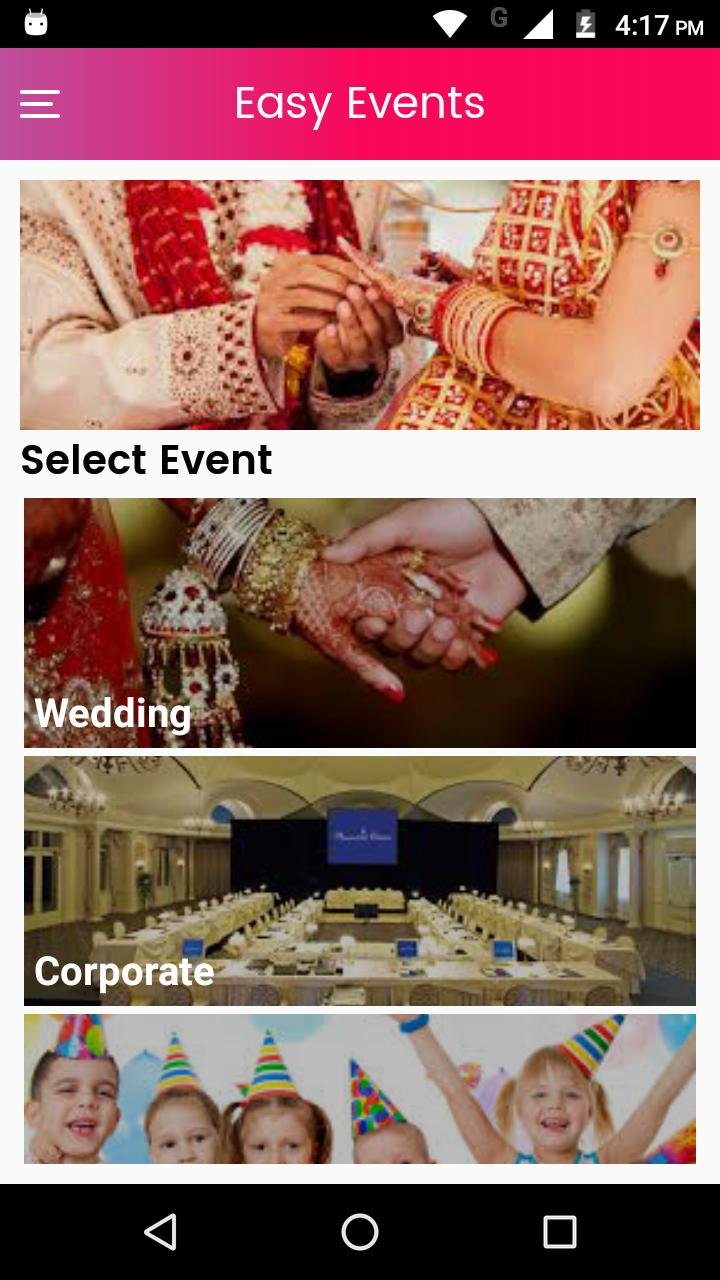This screenshot has width=720, height=1280.
Task: Tap the top wedding banner image
Action: pyautogui.click(x=360, y=305)
